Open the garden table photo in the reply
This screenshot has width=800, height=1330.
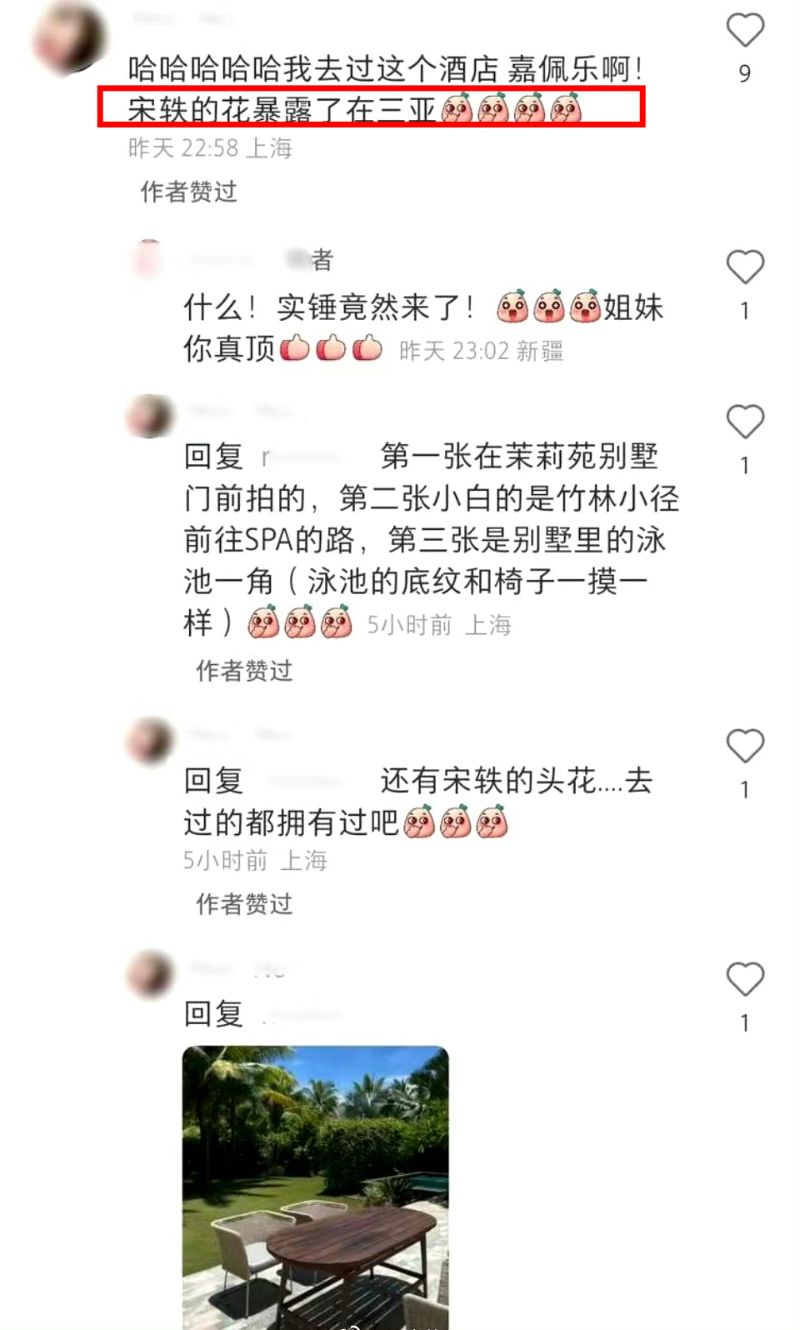315,1187
